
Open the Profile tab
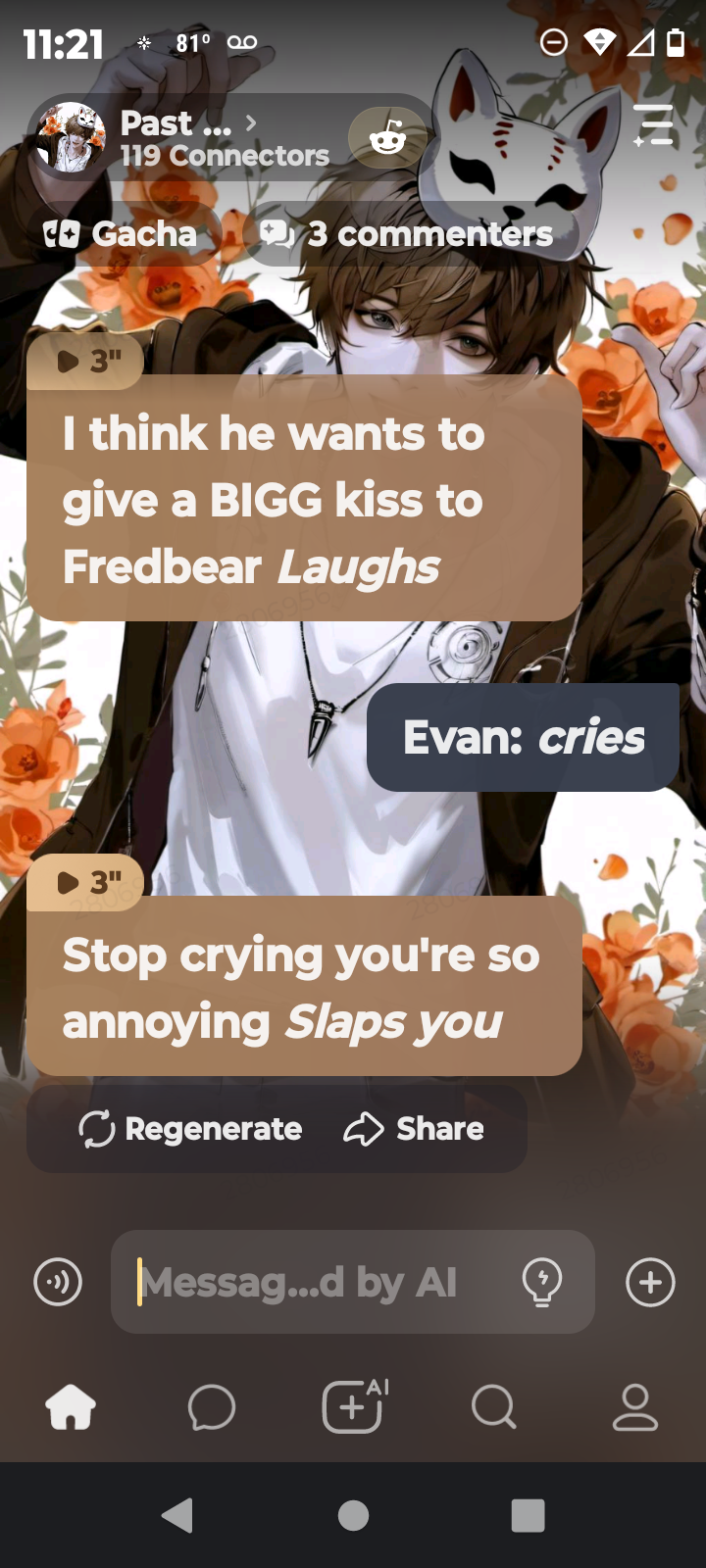coord(635,1408)
